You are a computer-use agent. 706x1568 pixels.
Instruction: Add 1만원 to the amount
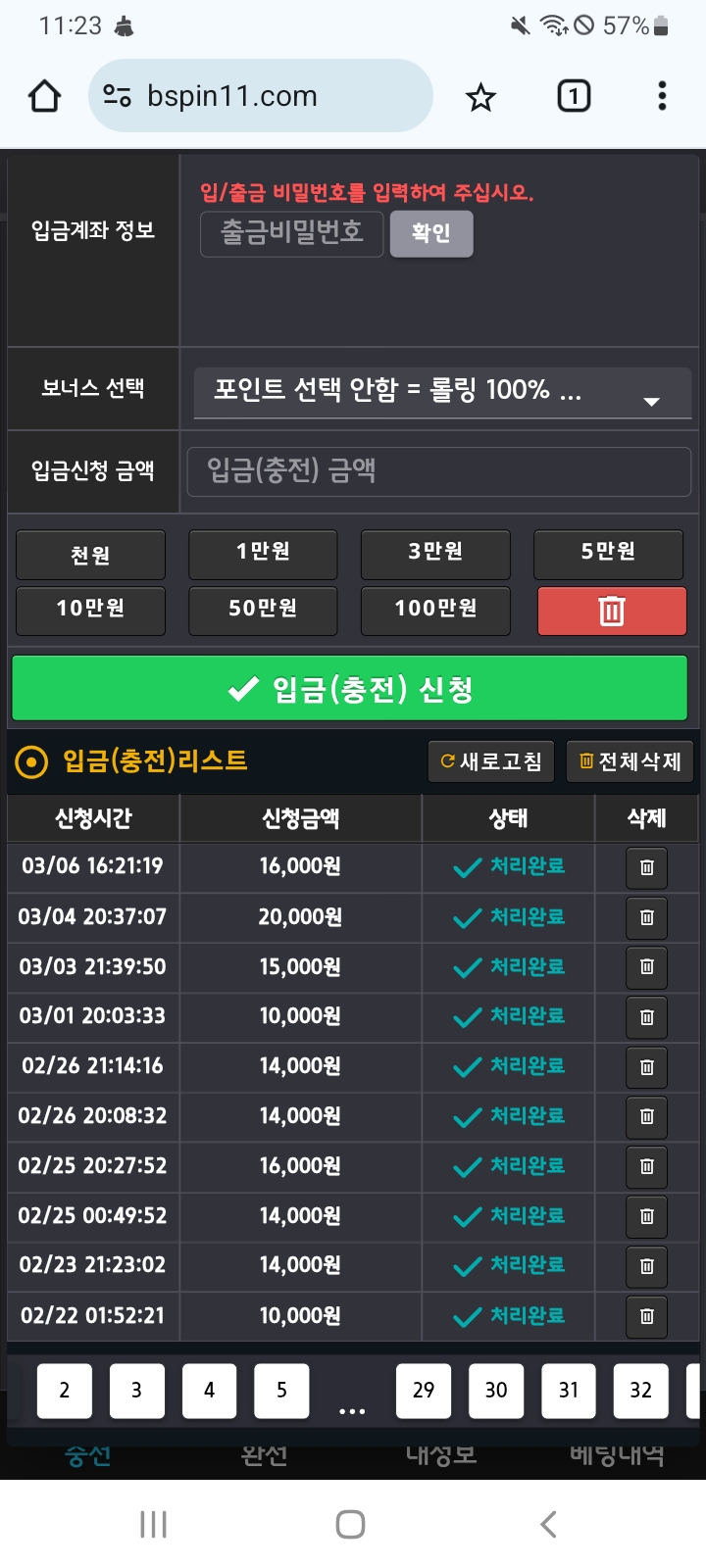coord(263,554)
